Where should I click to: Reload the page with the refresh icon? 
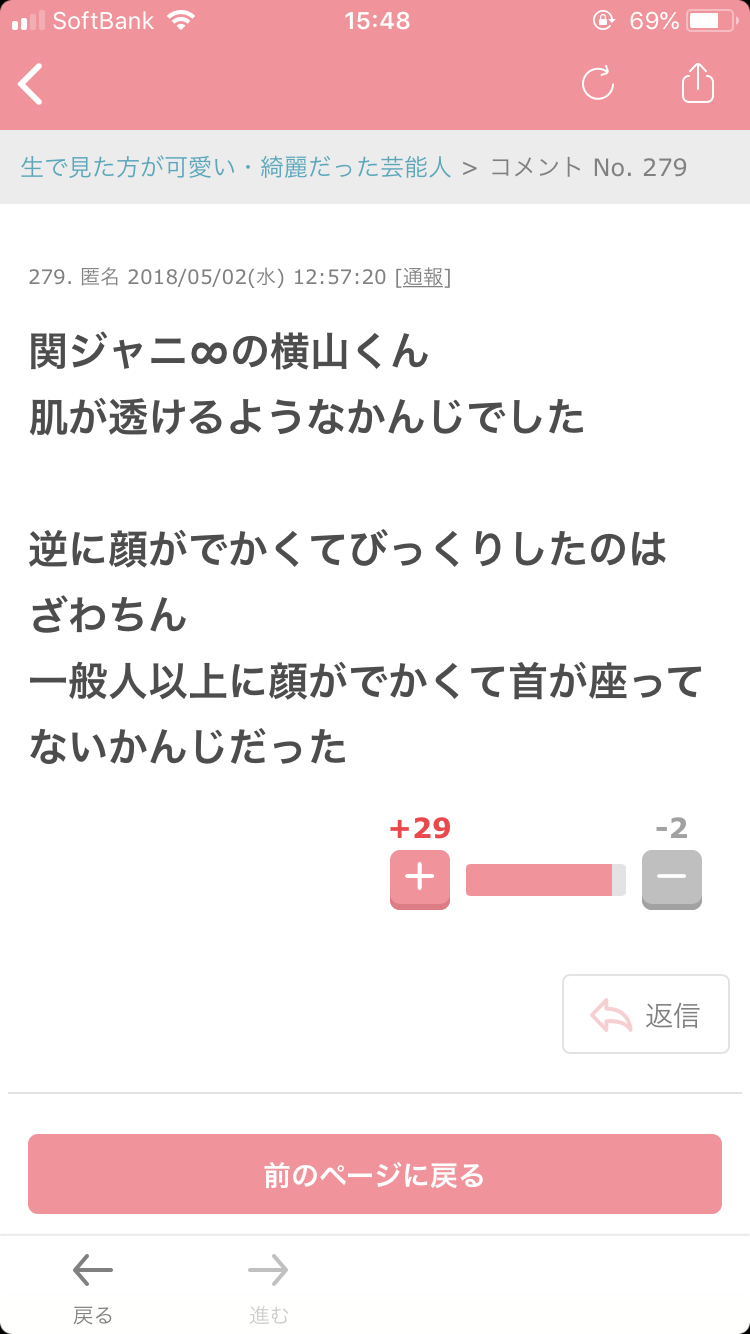click(597, 84)
